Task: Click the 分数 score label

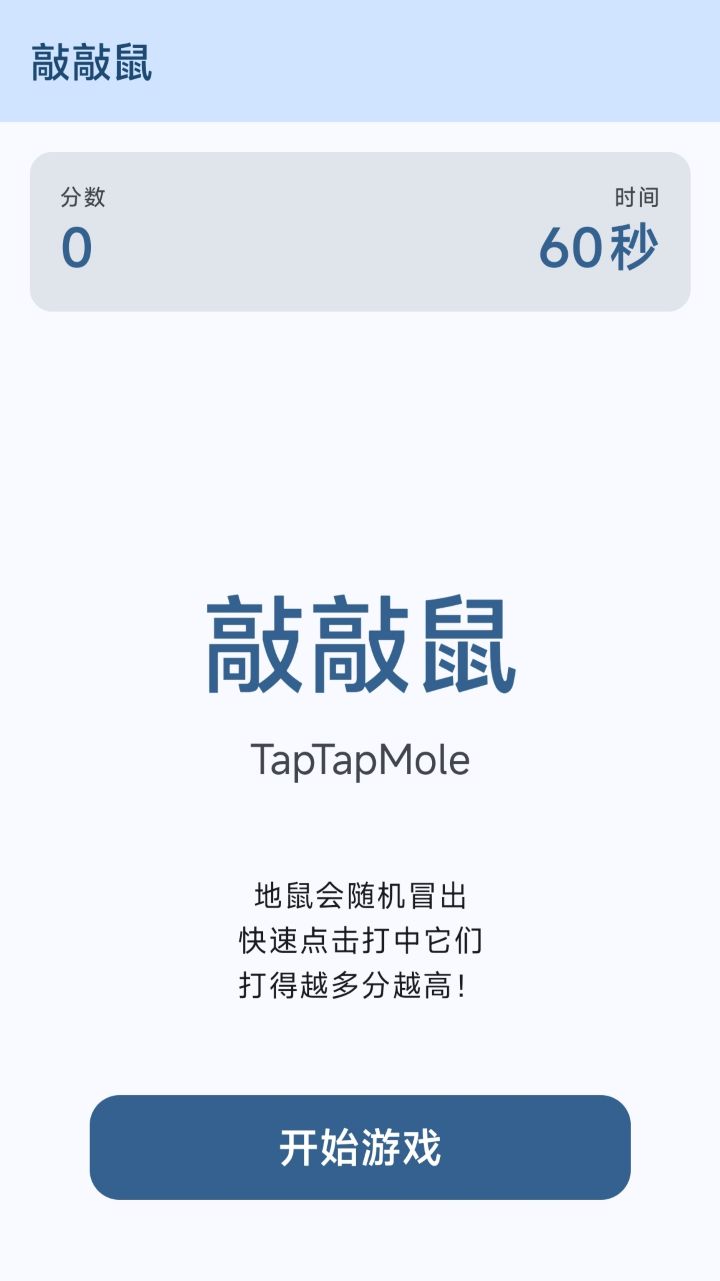Action: tap(79, 198)
